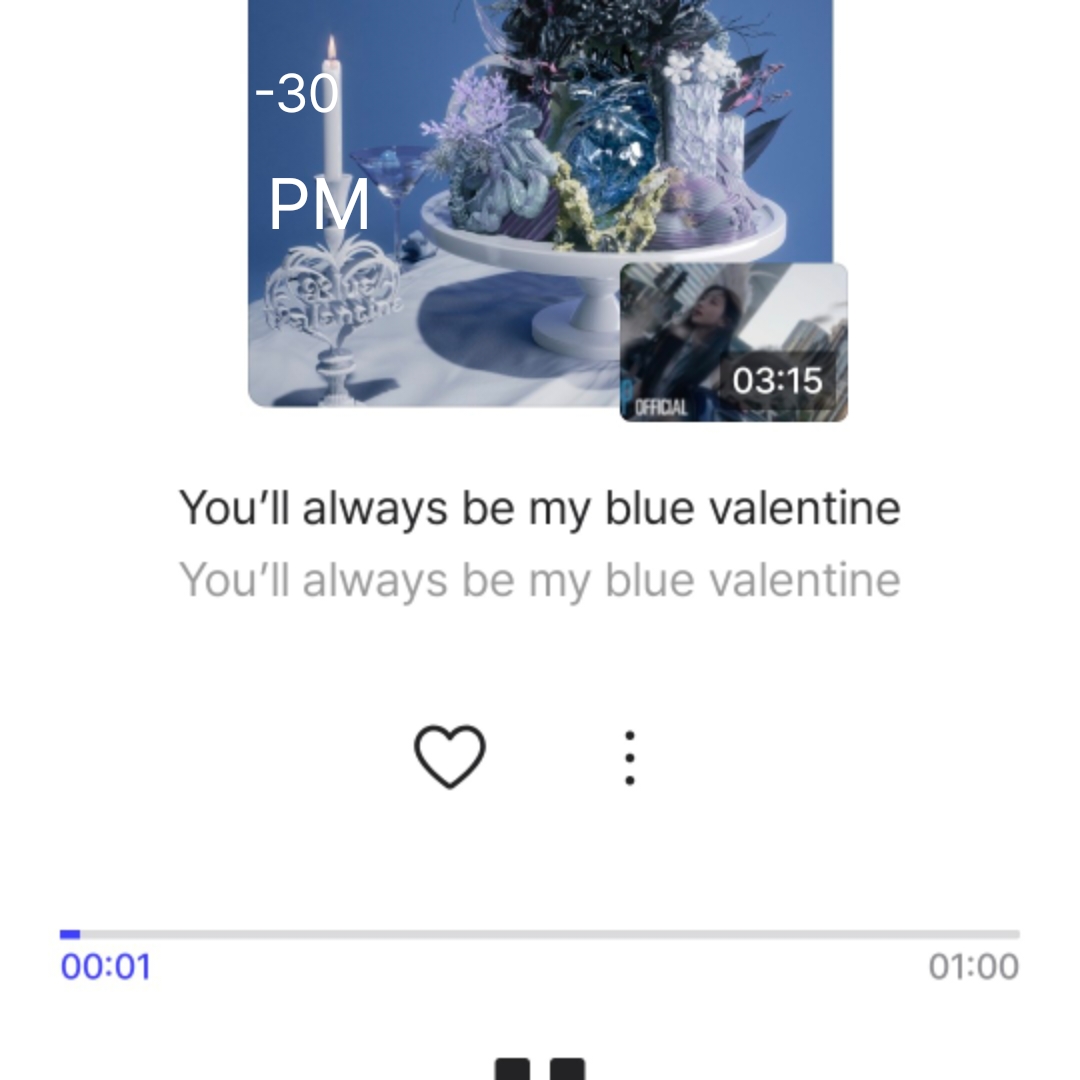
Task: Pause the current playback
Action: pos(540,1068)
